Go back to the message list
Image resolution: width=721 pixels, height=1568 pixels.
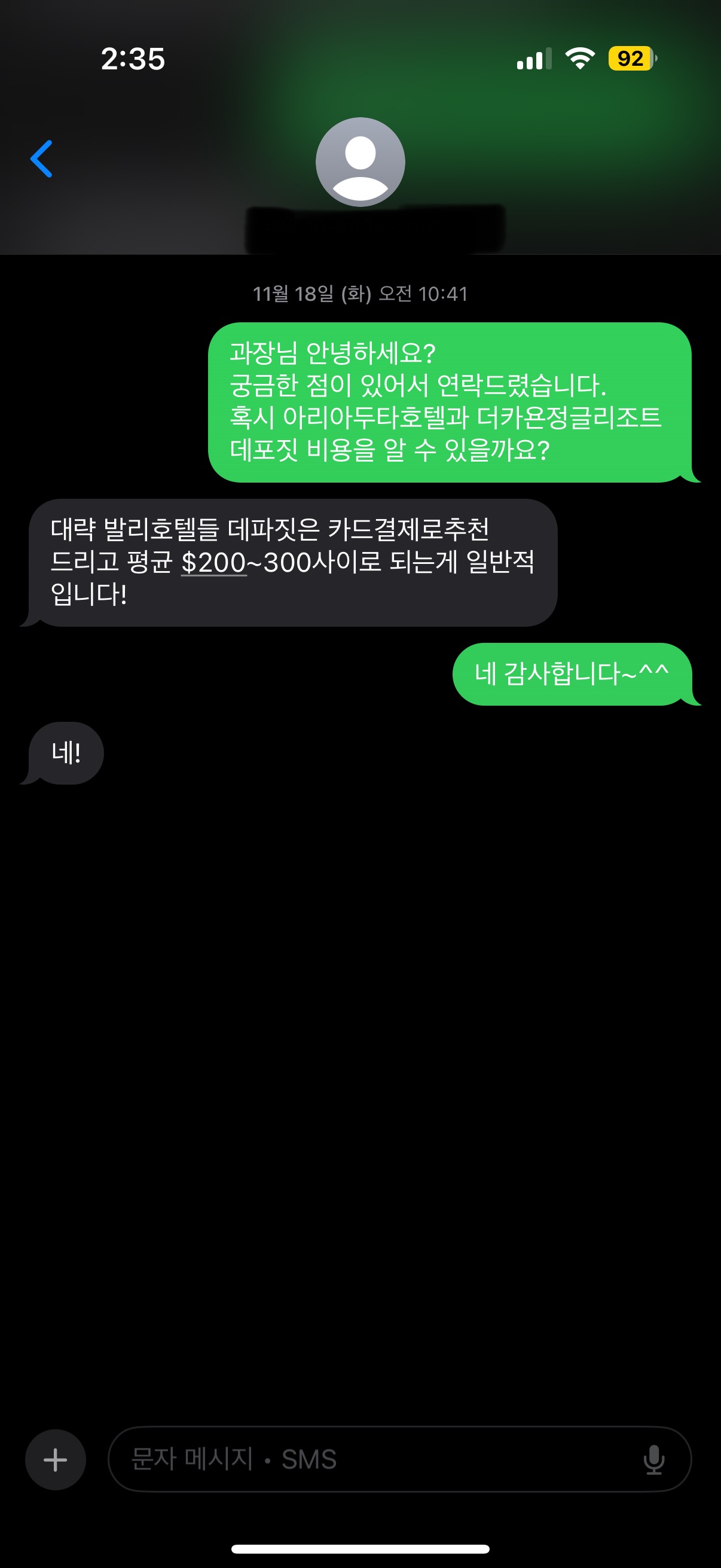pos(41,159)
